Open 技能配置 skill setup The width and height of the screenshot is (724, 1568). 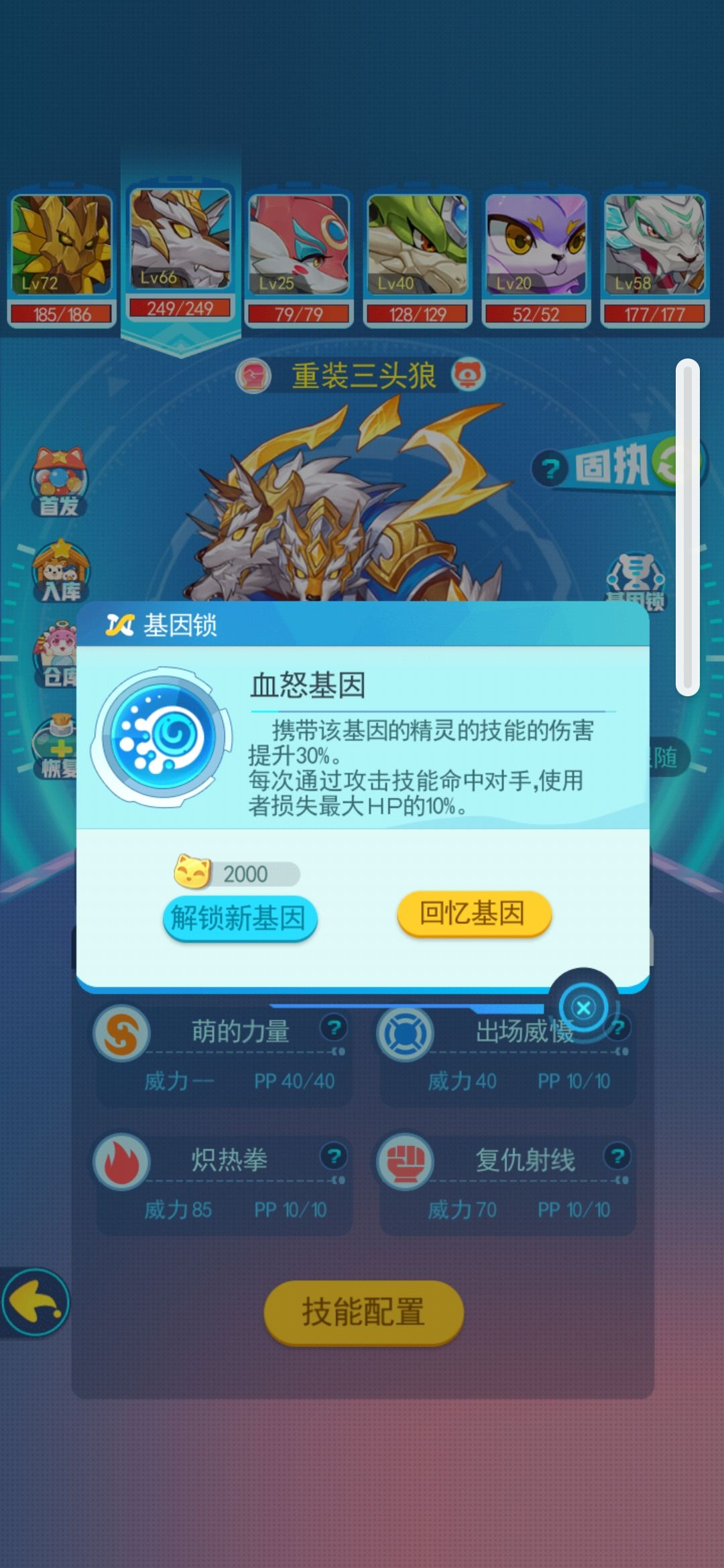tap(363, 1312)
